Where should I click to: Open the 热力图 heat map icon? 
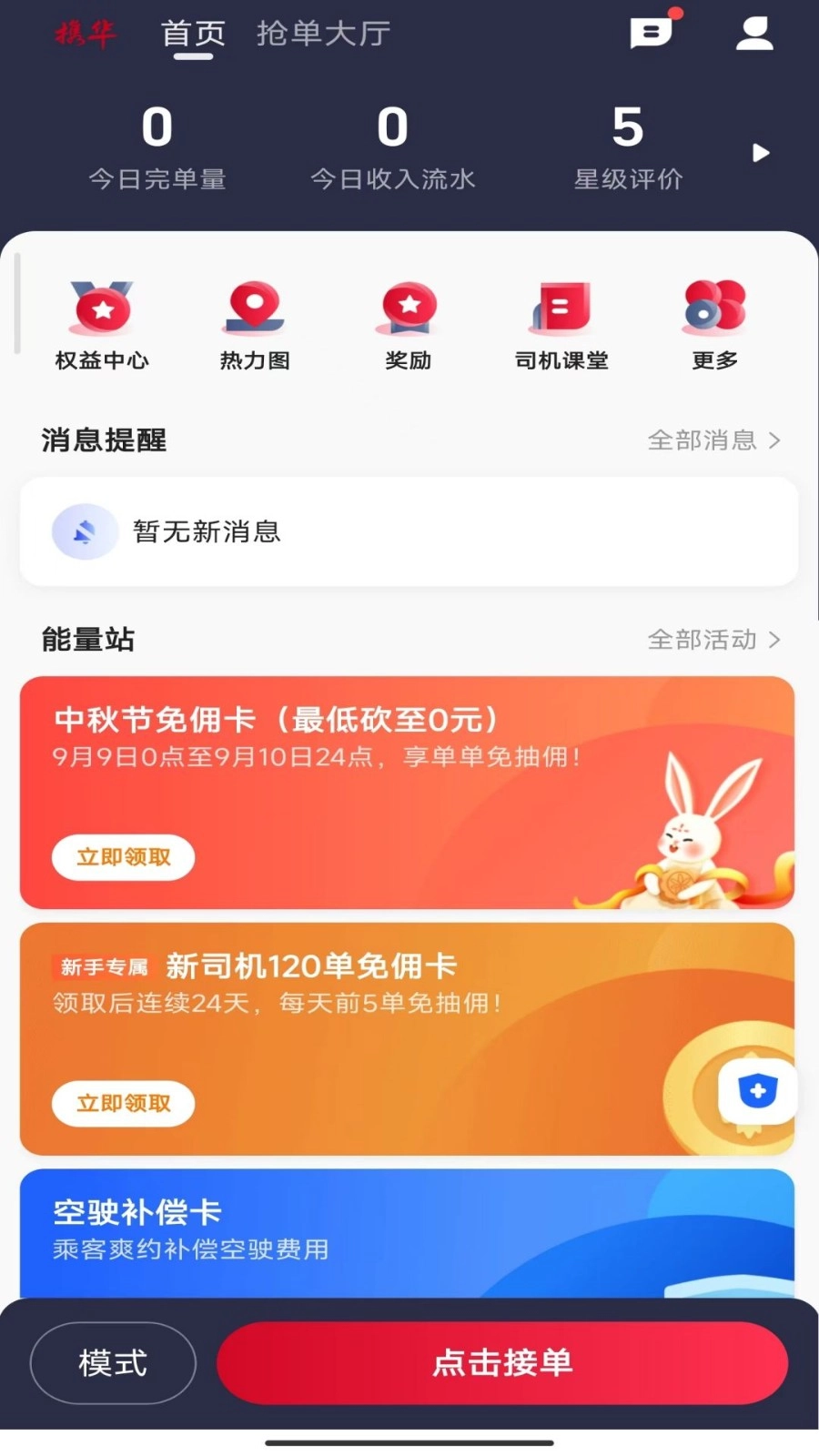pyautogui.click(x=254, y=323)
